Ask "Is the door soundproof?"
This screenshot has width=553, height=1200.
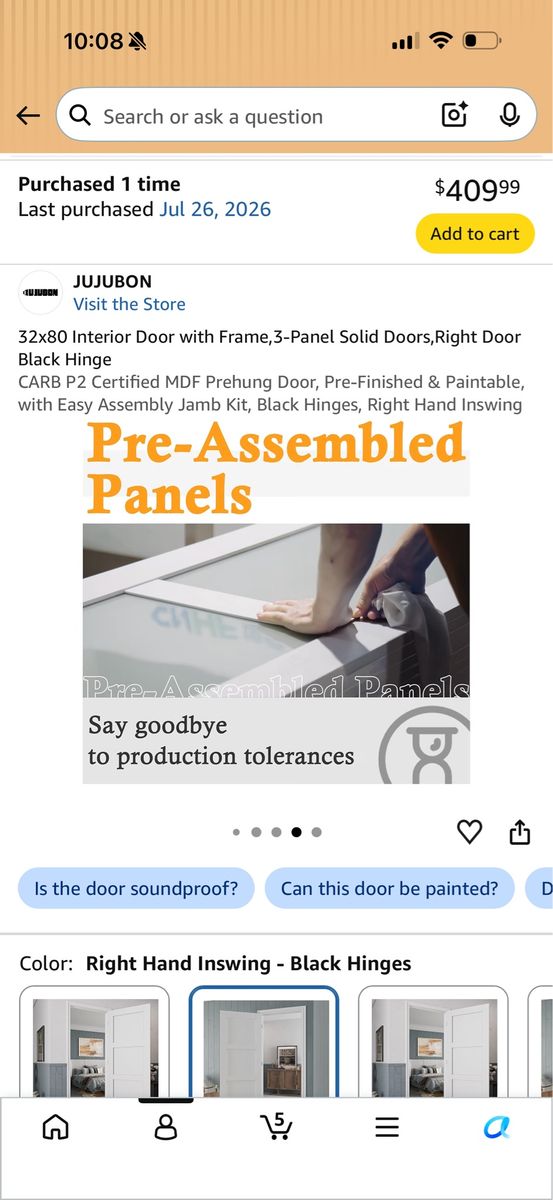136,888
